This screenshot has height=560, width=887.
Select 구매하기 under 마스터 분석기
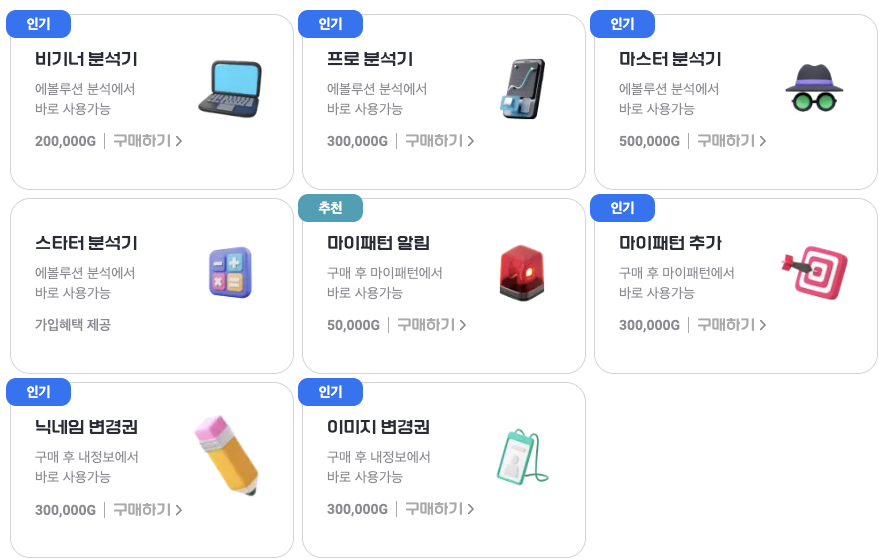(731, 141)
